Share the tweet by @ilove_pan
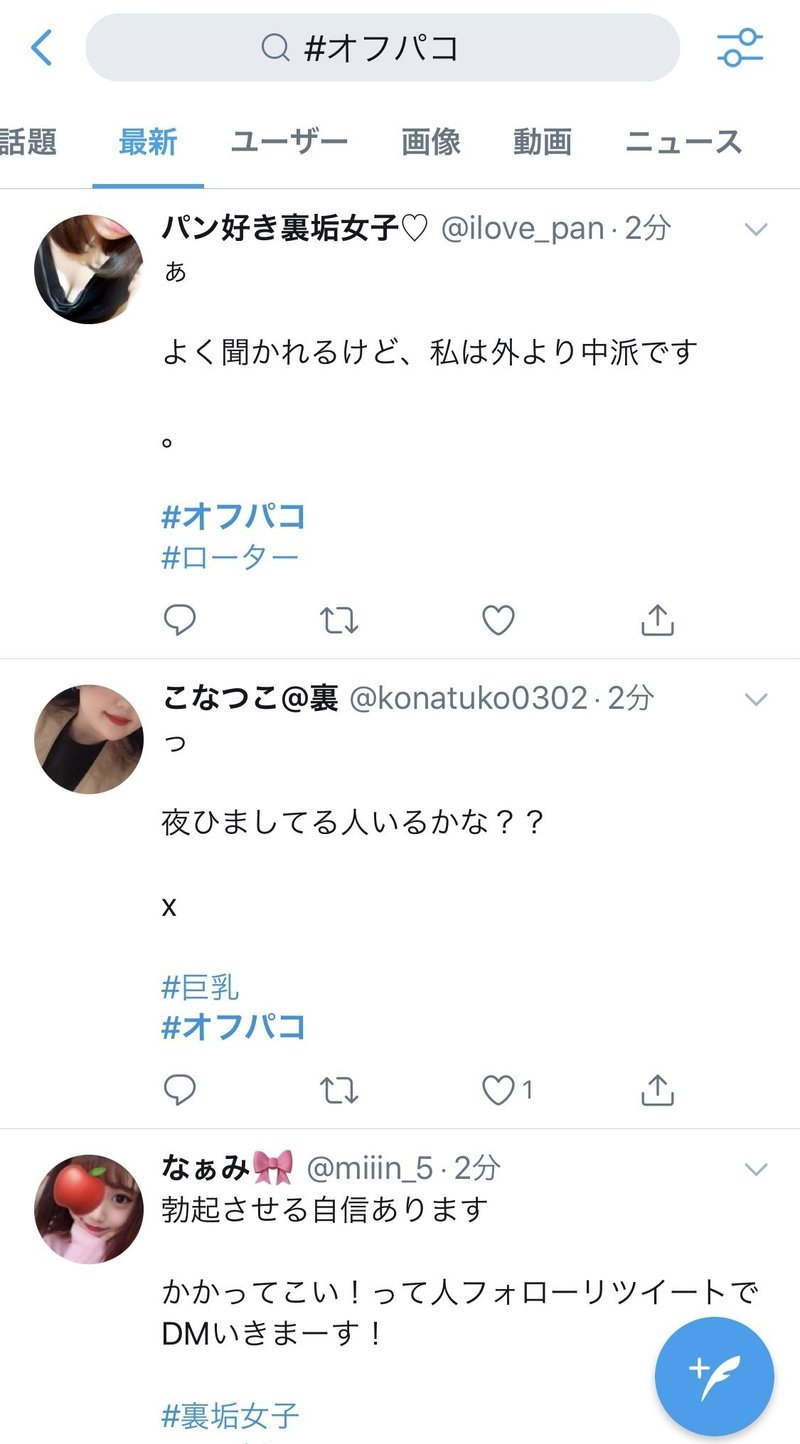This screenshot has width=800, height=1444. point(657,621)
